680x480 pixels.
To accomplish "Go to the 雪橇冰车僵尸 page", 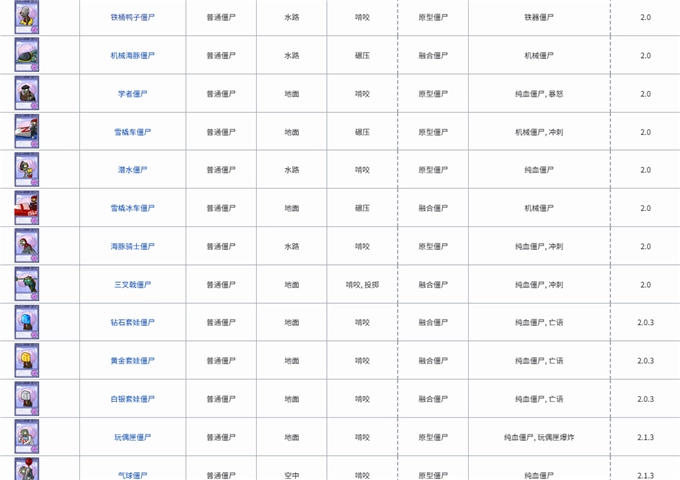I will pyautogui.click(x=132, y=208).
